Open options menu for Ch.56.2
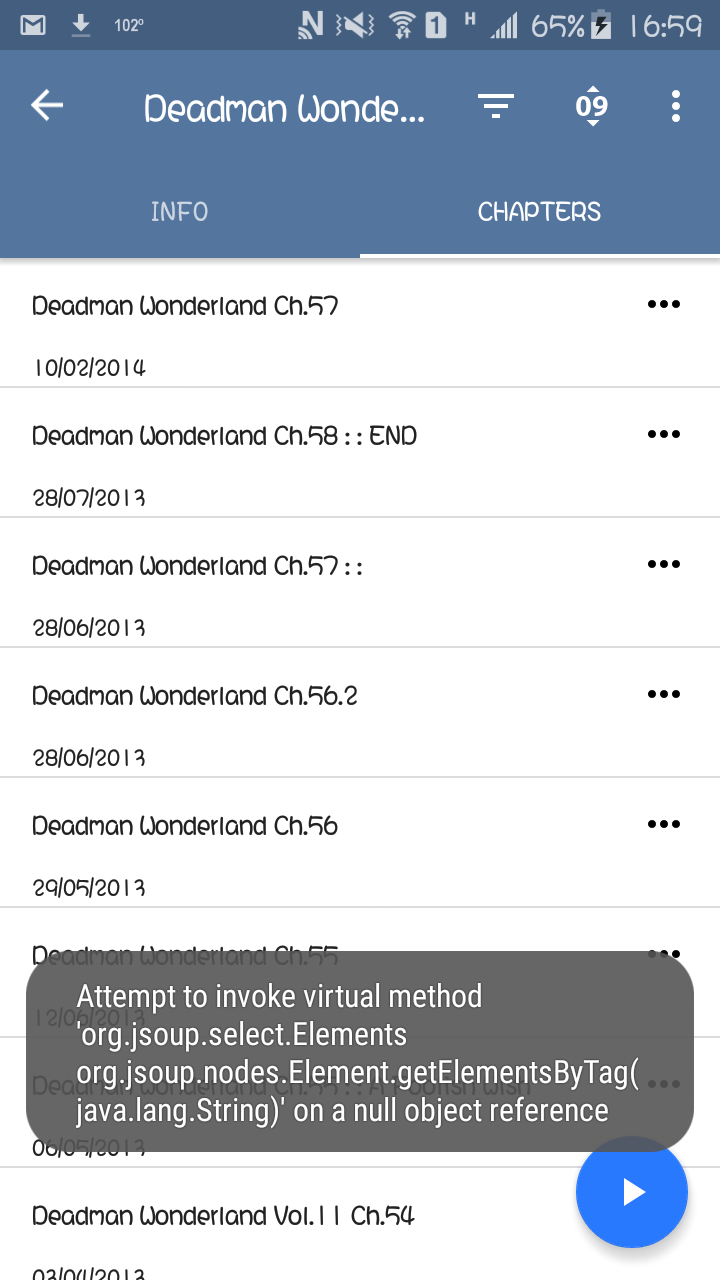This screenshot has height=1280, width=720. 664,694
